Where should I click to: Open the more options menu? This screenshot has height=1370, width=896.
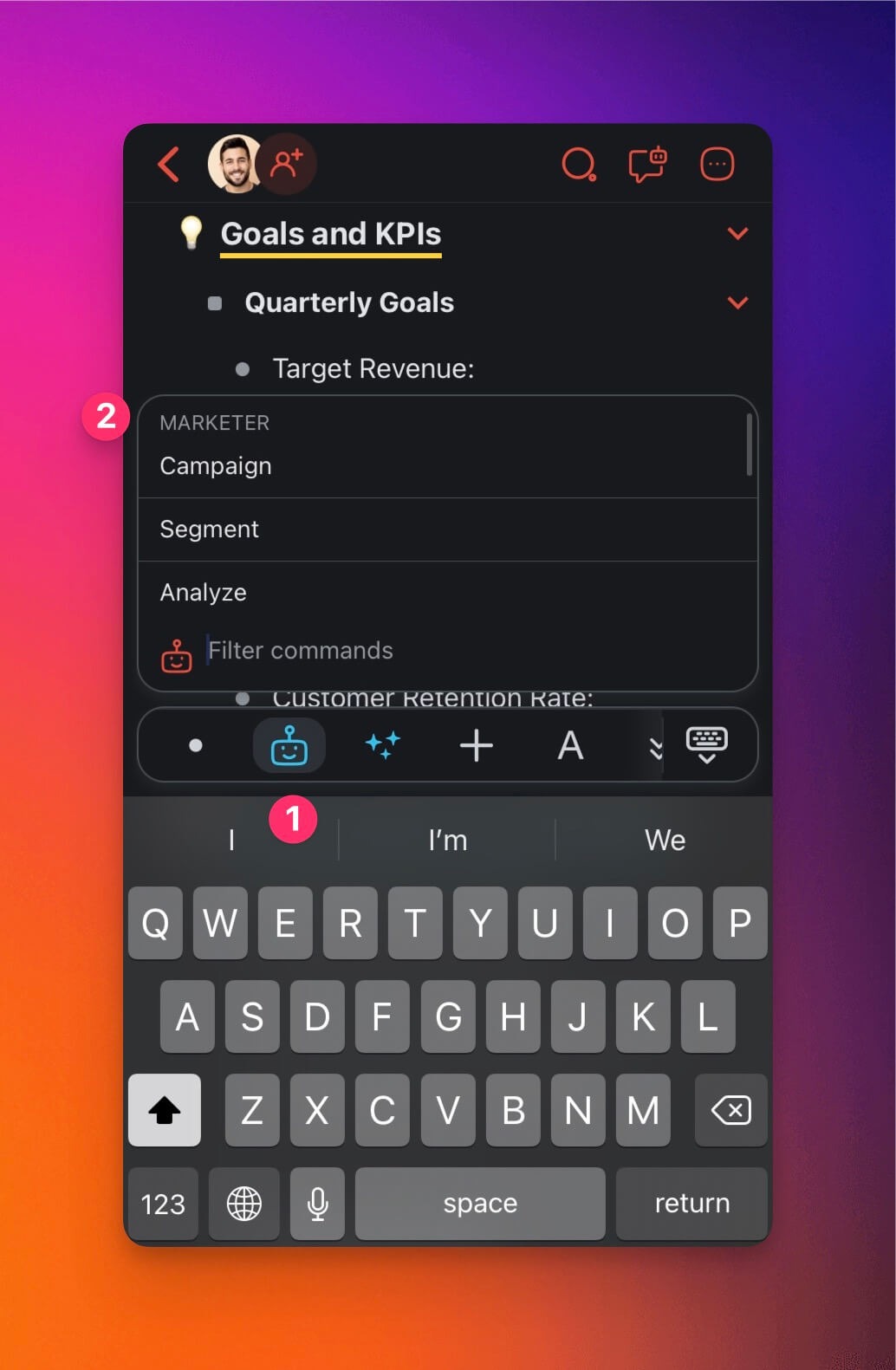click(x=717, y=164)
